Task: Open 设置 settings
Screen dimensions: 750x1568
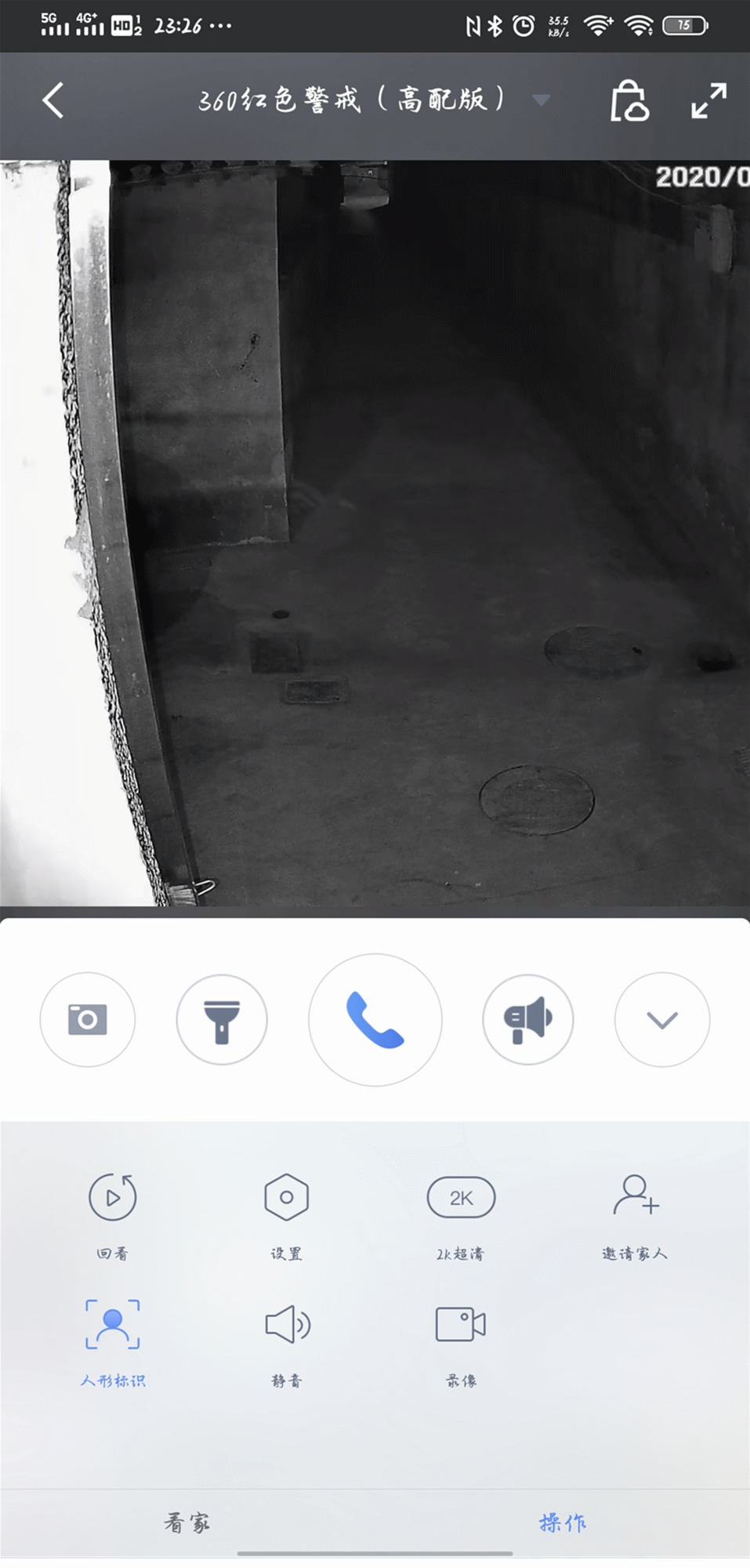Action: tap(287, 1211)
